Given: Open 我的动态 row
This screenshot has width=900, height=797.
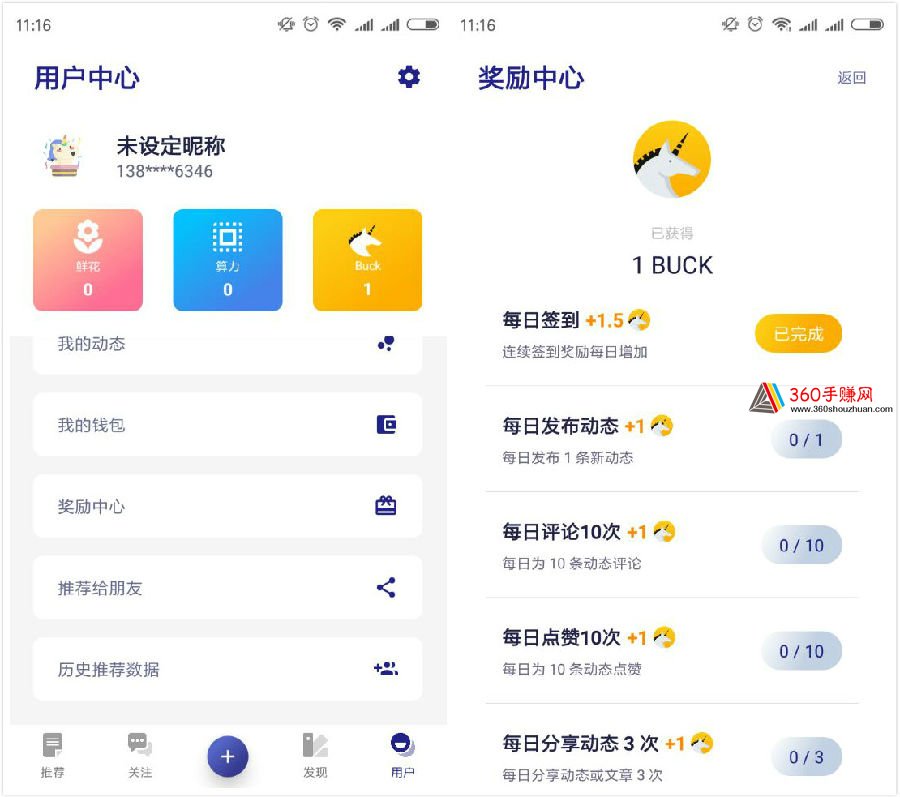Looking at the screenshot, I should (x=227, y=345).
